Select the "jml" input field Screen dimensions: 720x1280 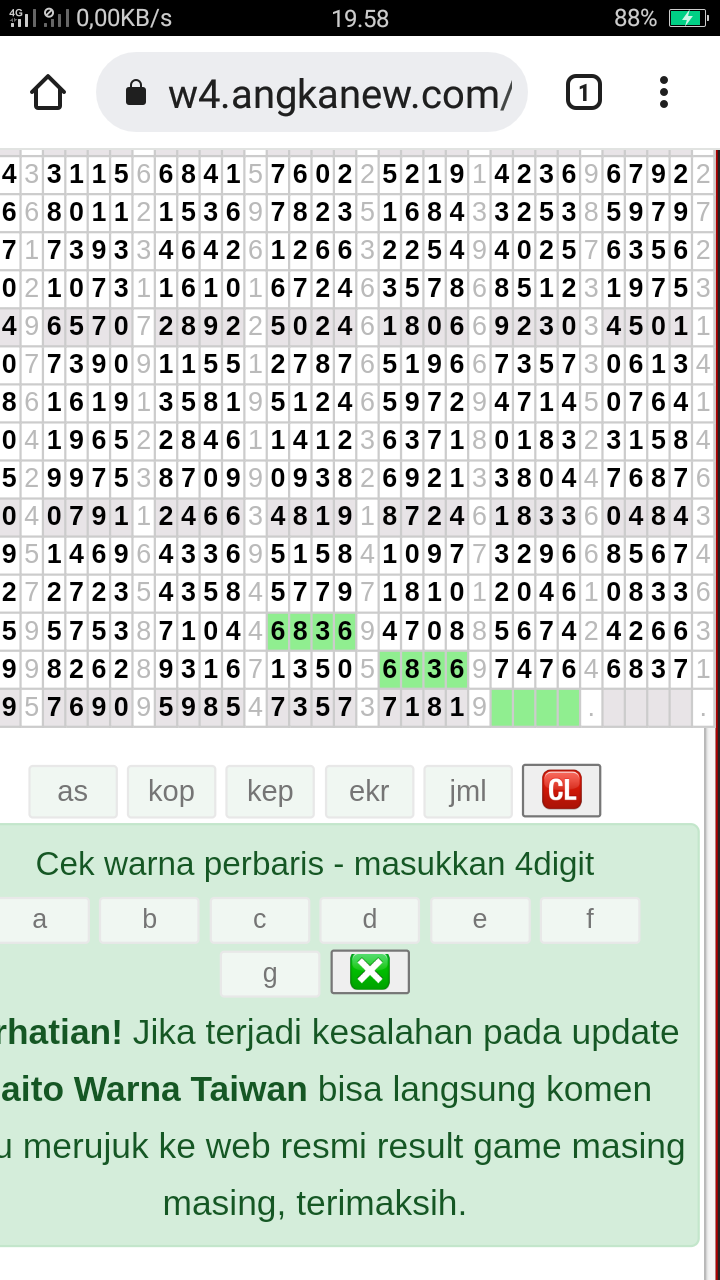pos(468,791)
